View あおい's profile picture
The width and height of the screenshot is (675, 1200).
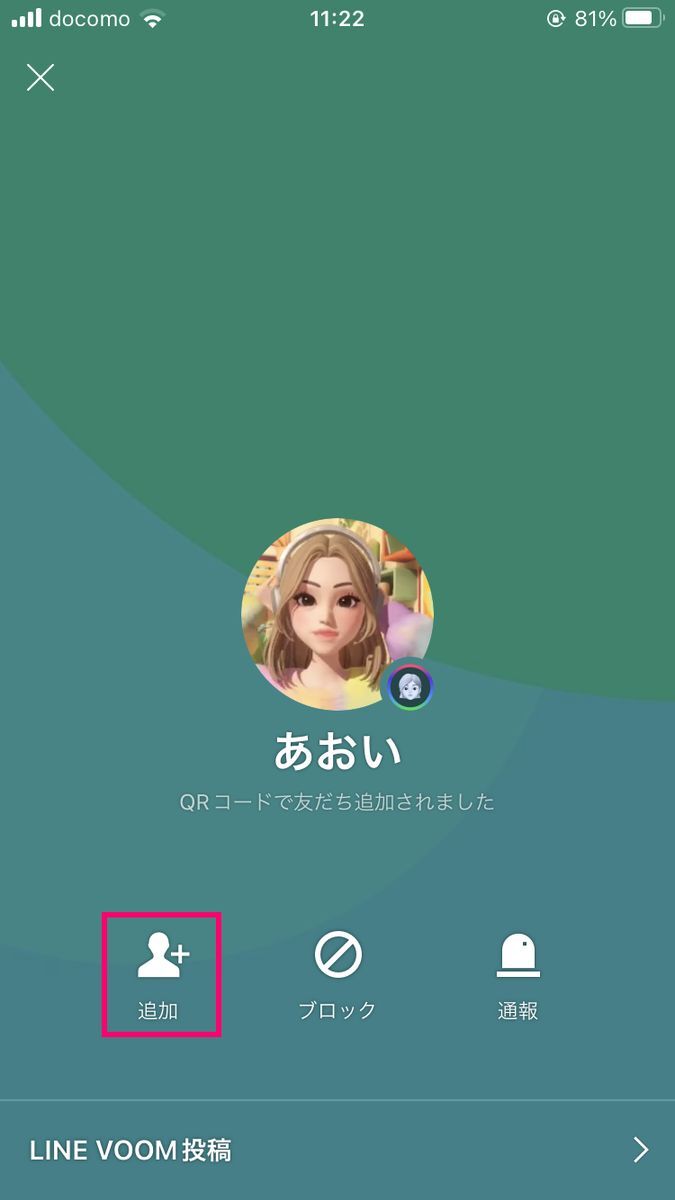(337, 614)
